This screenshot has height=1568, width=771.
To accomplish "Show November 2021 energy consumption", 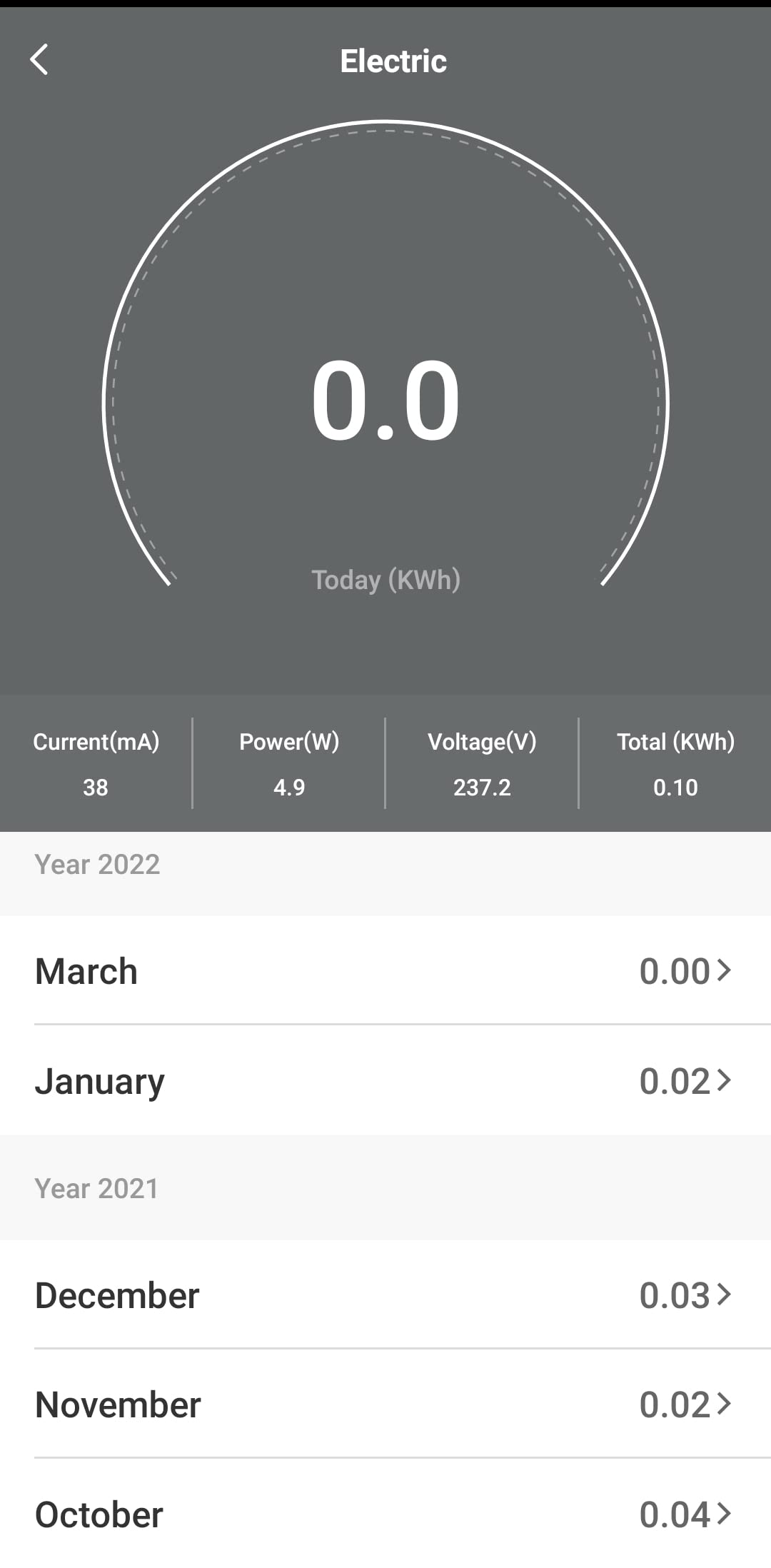I will (x=385, y=1404).
